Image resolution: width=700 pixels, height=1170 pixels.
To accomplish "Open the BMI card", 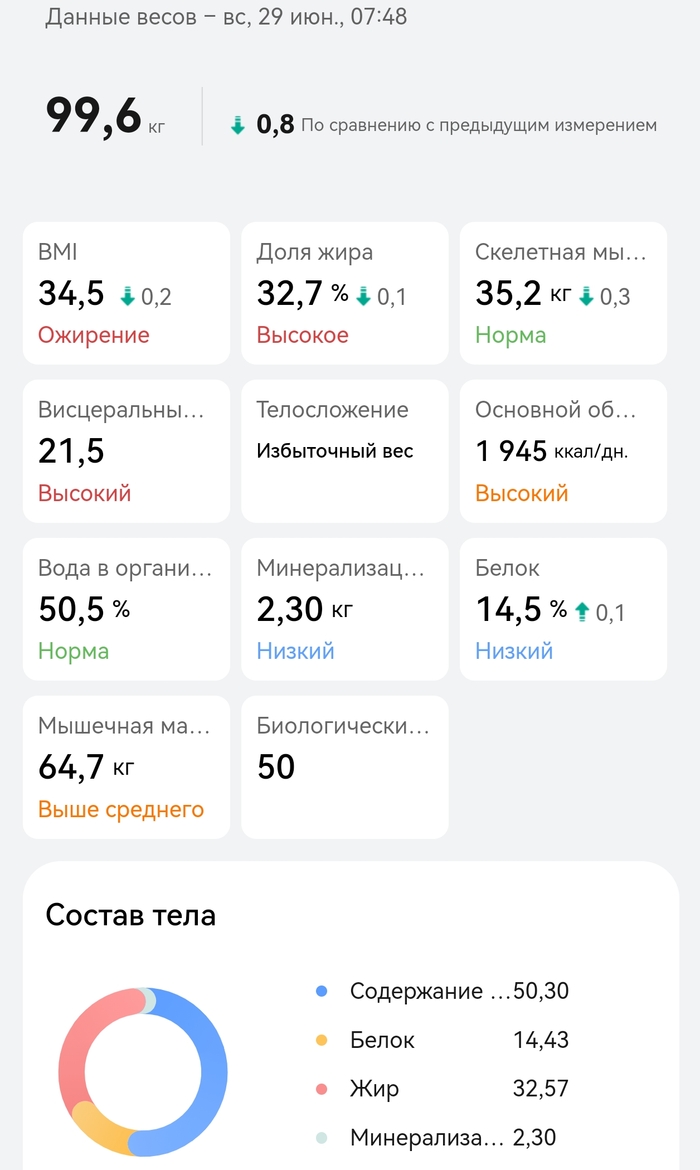I will 126,293.
